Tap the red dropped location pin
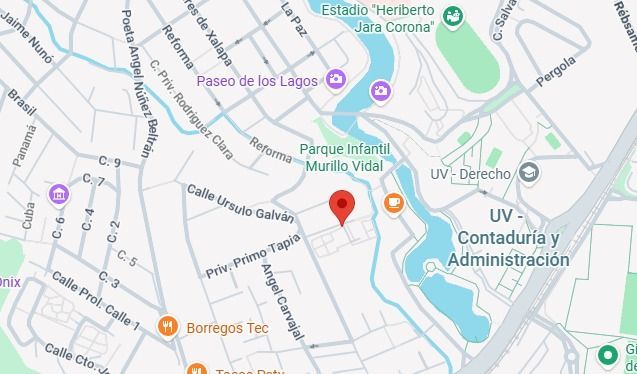The image size is (637, 374). click(342, 206)
